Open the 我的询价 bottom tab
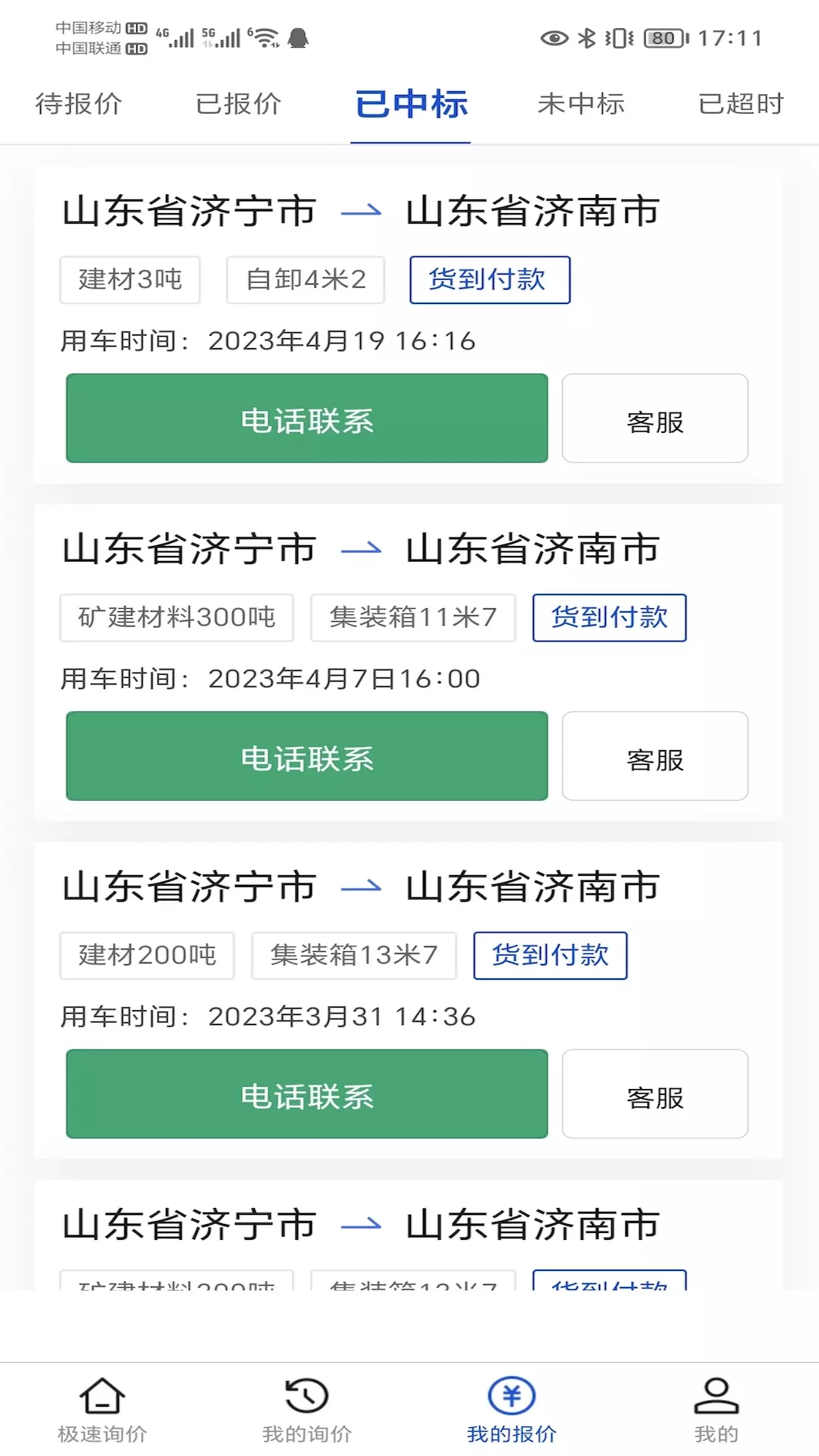 (307, 1410)
